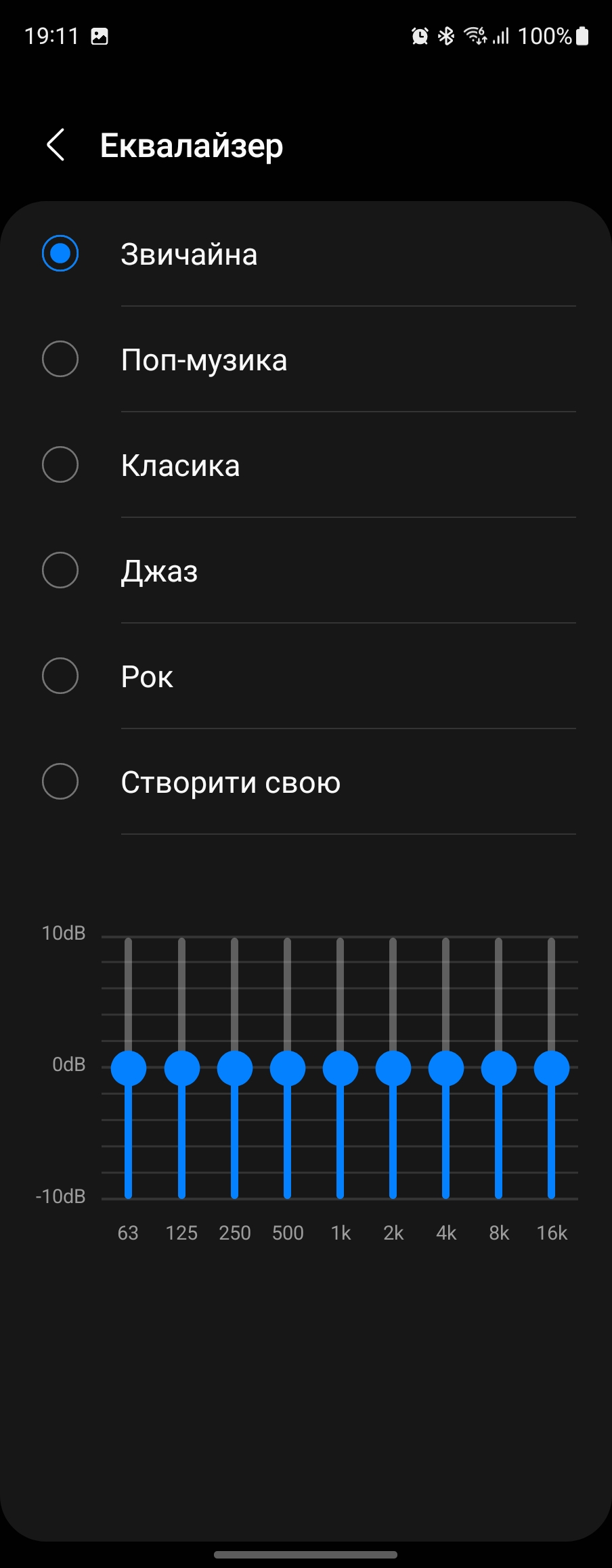Tap the 1k band slider
Image resolution: width=612 pixels, height=1568 pixels.
(x=341, y=1068)
